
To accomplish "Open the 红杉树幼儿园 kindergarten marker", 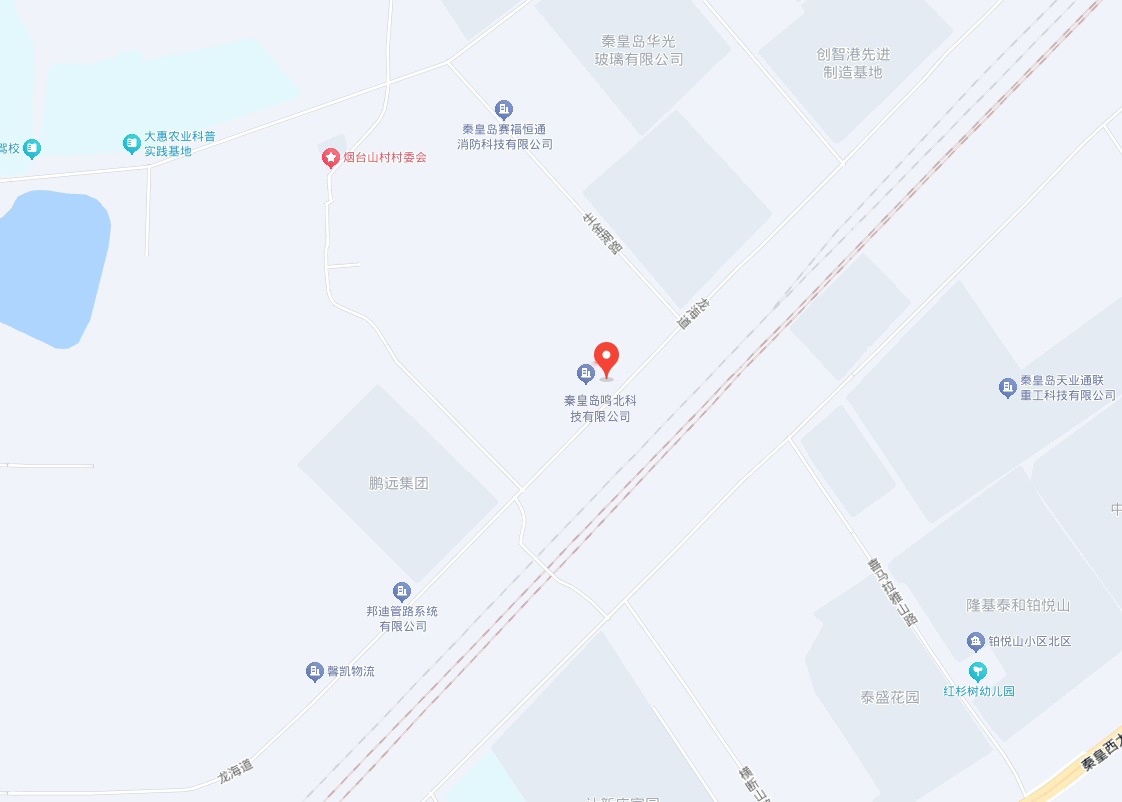I will (x=977, y=671).
